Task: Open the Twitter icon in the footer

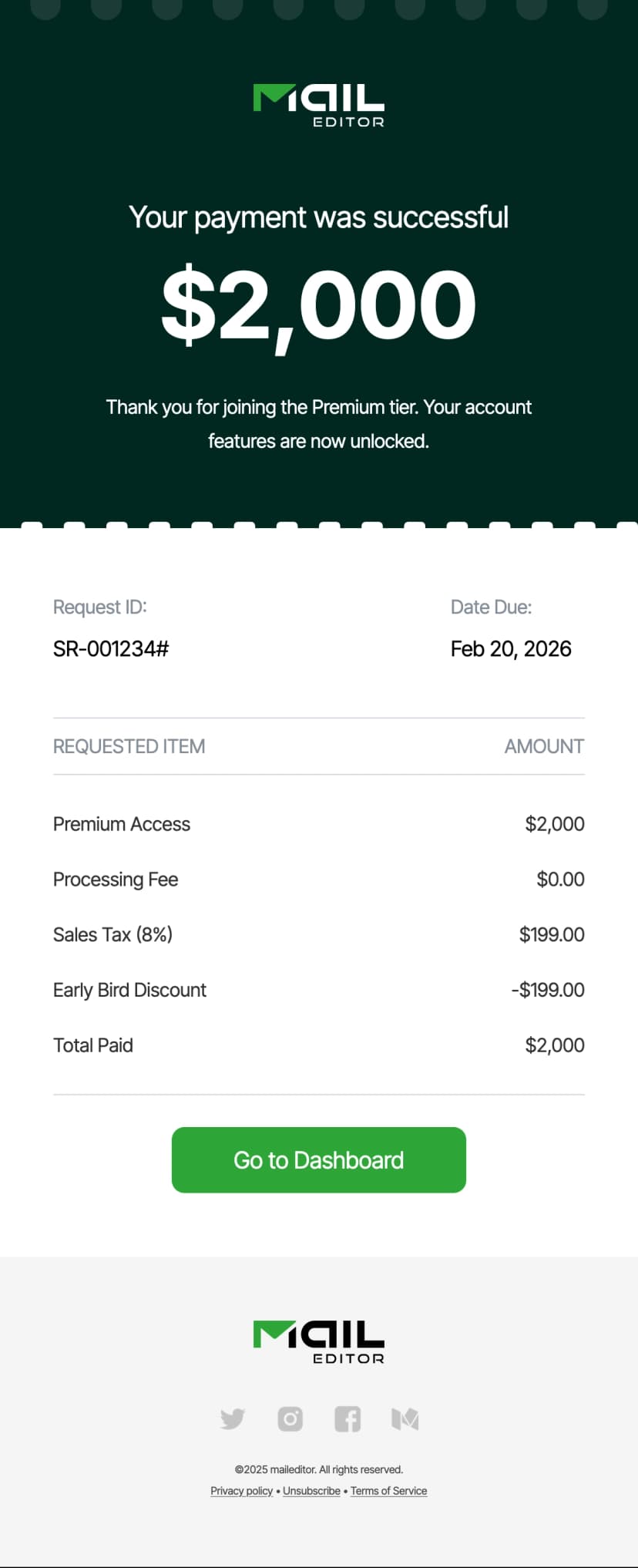Action: pos(232,1419)
